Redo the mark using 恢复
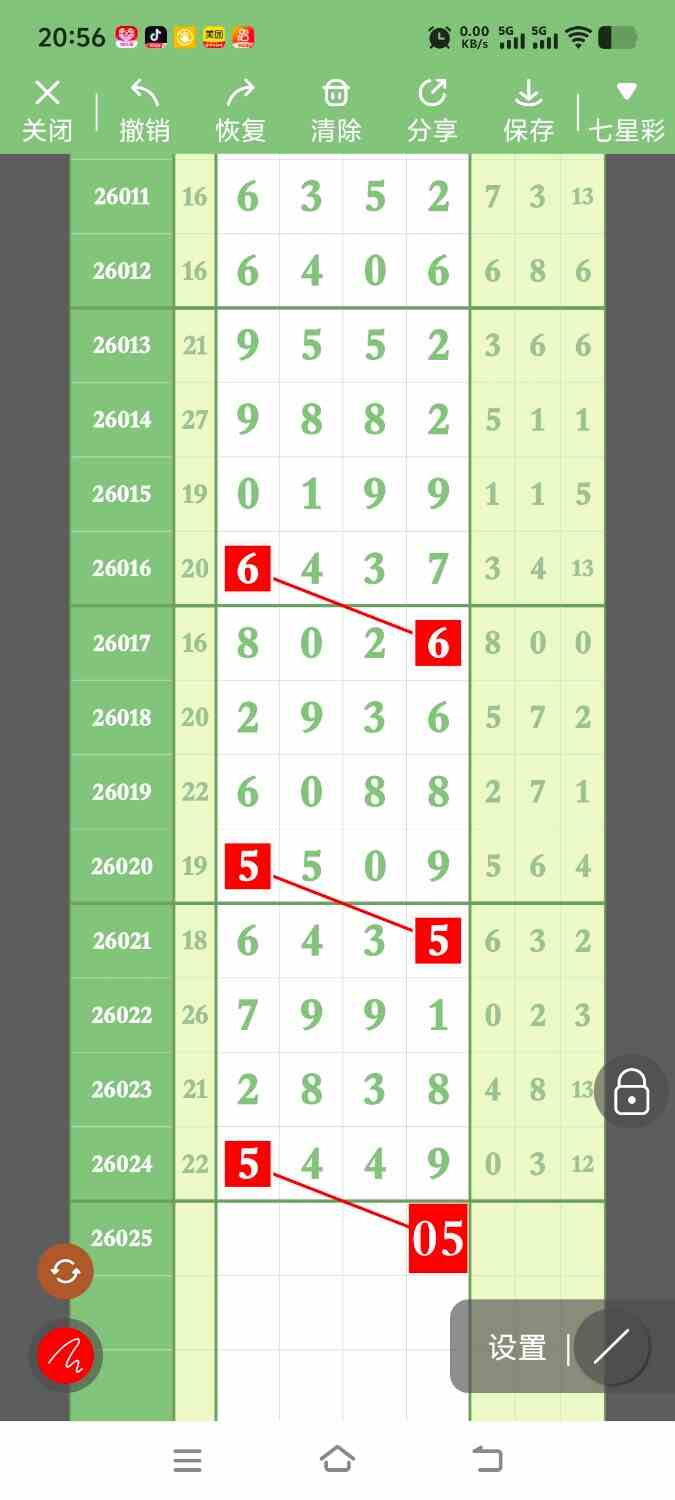This screenshot has height=1500, width=675. tap(240, 111)
